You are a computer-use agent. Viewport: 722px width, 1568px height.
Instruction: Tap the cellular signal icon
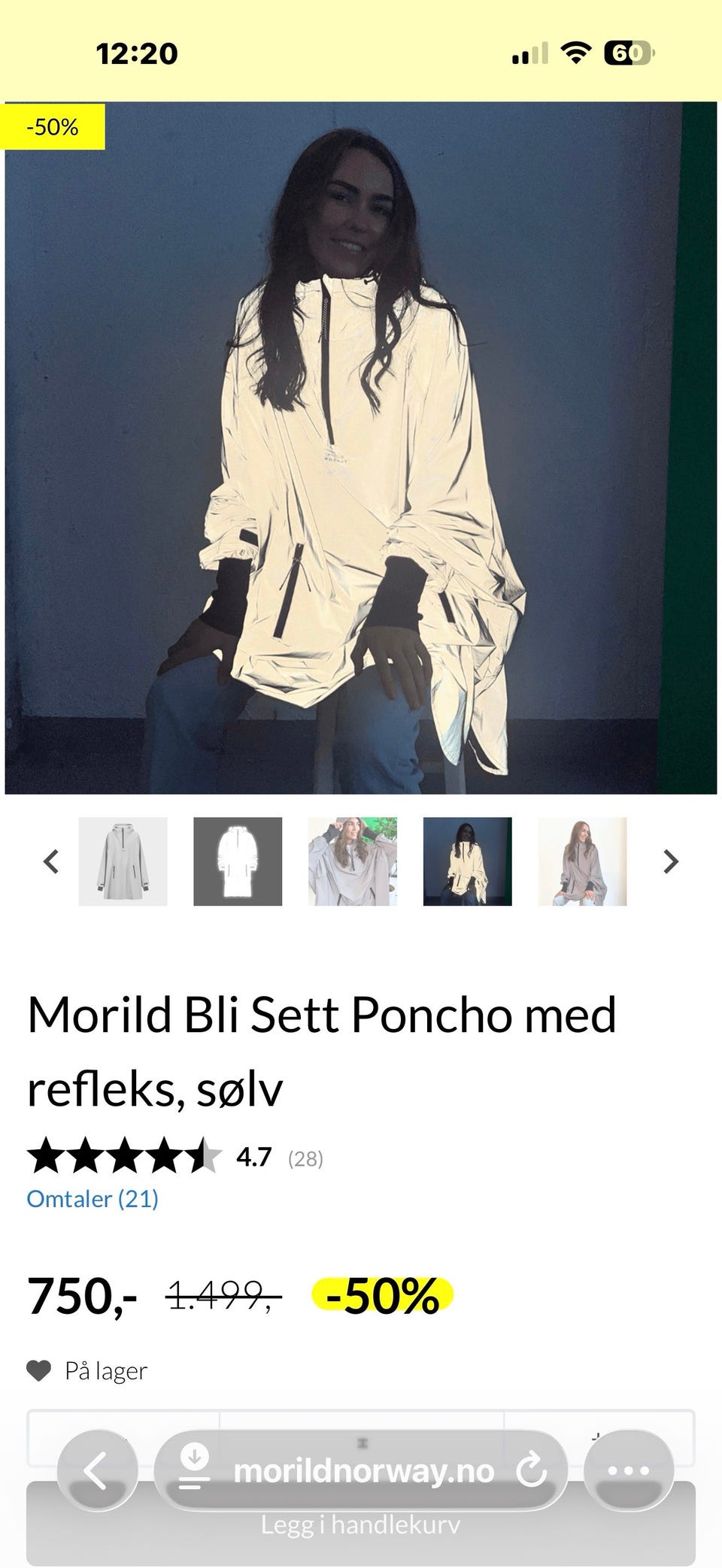coord(531,53)
